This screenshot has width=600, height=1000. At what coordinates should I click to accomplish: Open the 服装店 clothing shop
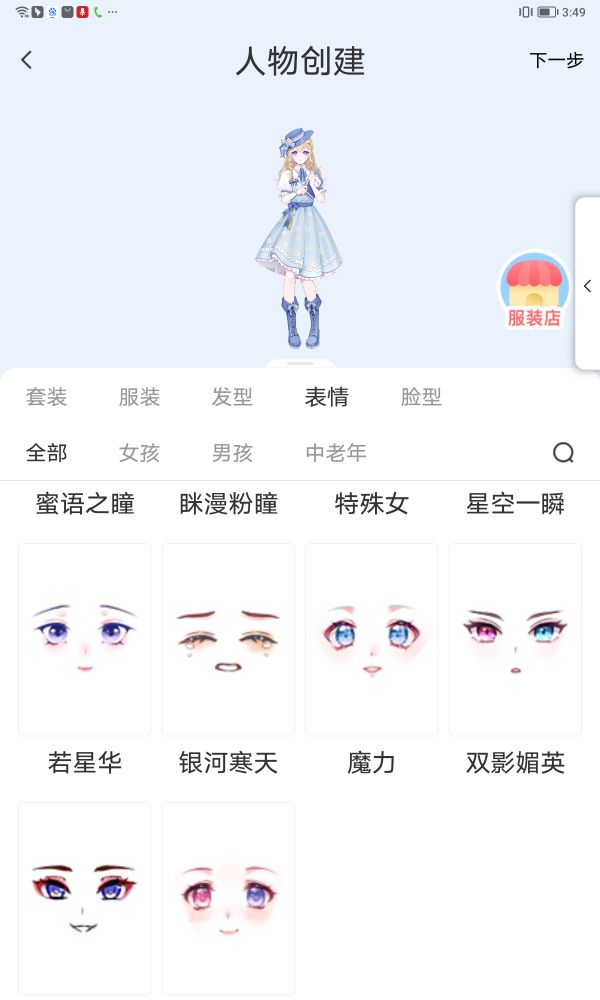point(534,290)
